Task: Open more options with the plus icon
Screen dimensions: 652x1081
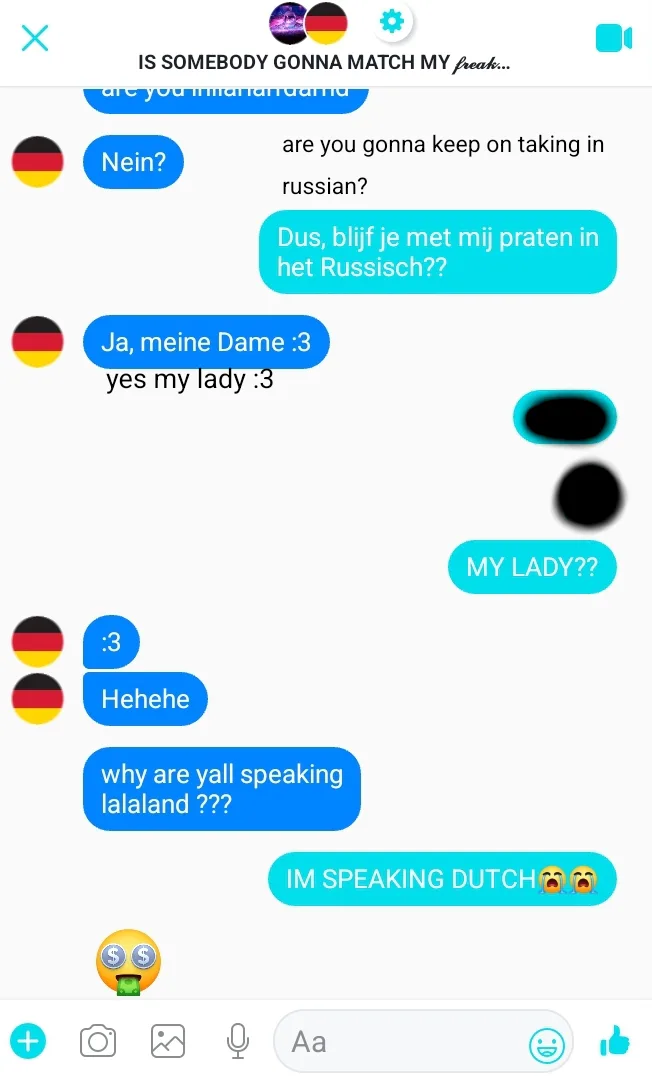Action: [x=29, y=1042]
